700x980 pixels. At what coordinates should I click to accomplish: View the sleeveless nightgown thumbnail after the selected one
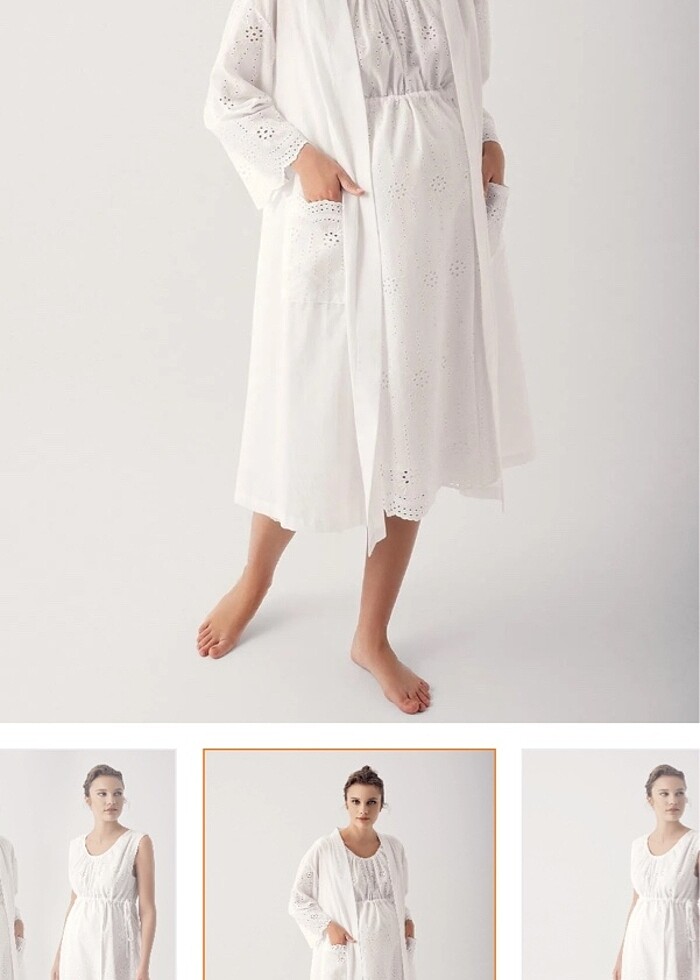pyautogui.click(x=612, y=865)
